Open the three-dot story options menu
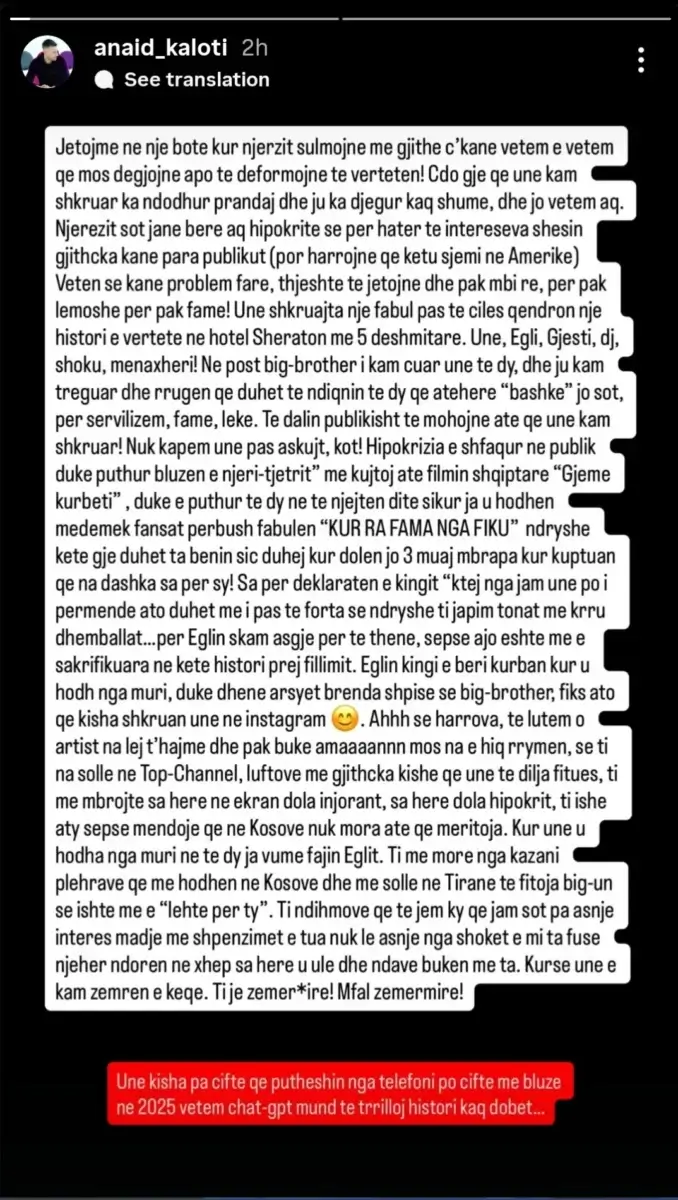678x1200 pixels. 641,60
